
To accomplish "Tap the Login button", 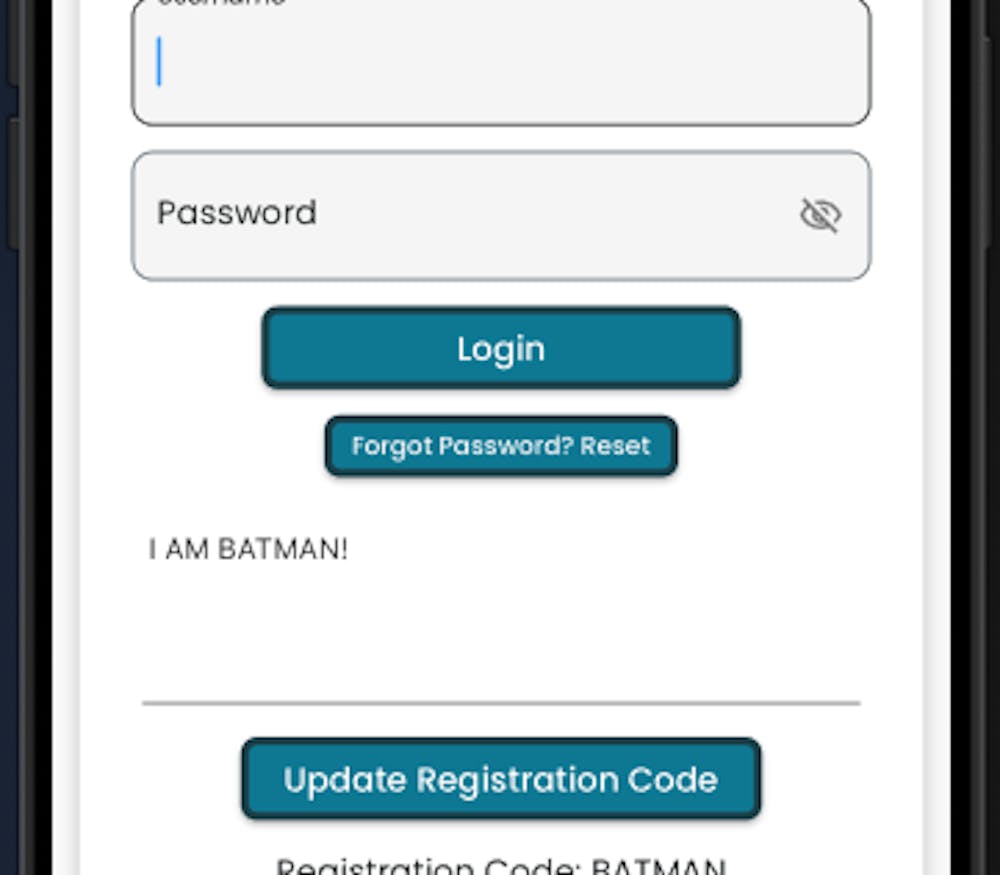I will 501,348.
